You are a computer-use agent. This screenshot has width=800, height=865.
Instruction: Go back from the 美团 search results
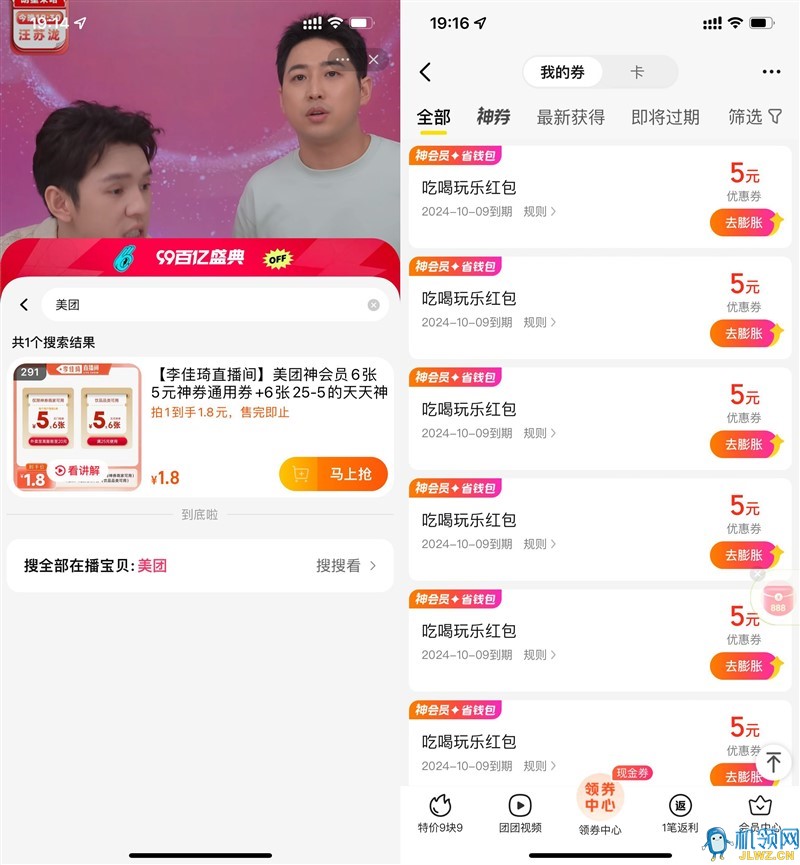[x=25, y=305]
